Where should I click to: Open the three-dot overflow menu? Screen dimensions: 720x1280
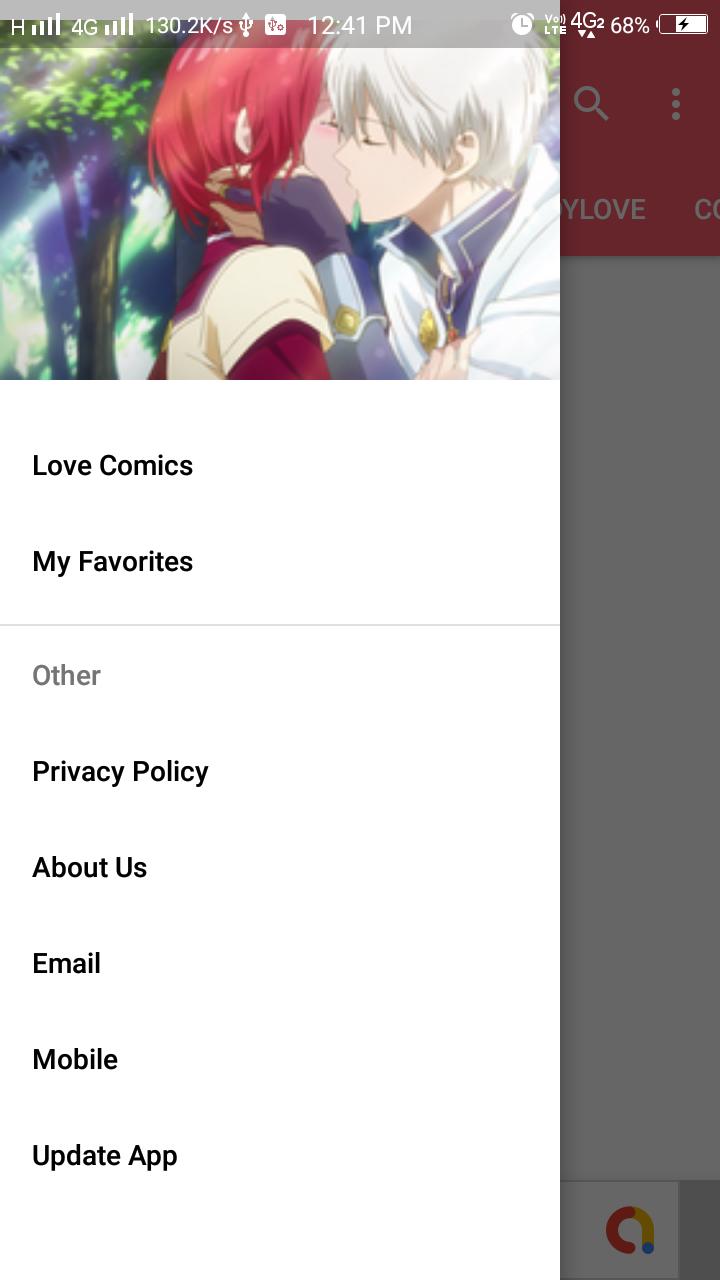click(x=675, y=103)
